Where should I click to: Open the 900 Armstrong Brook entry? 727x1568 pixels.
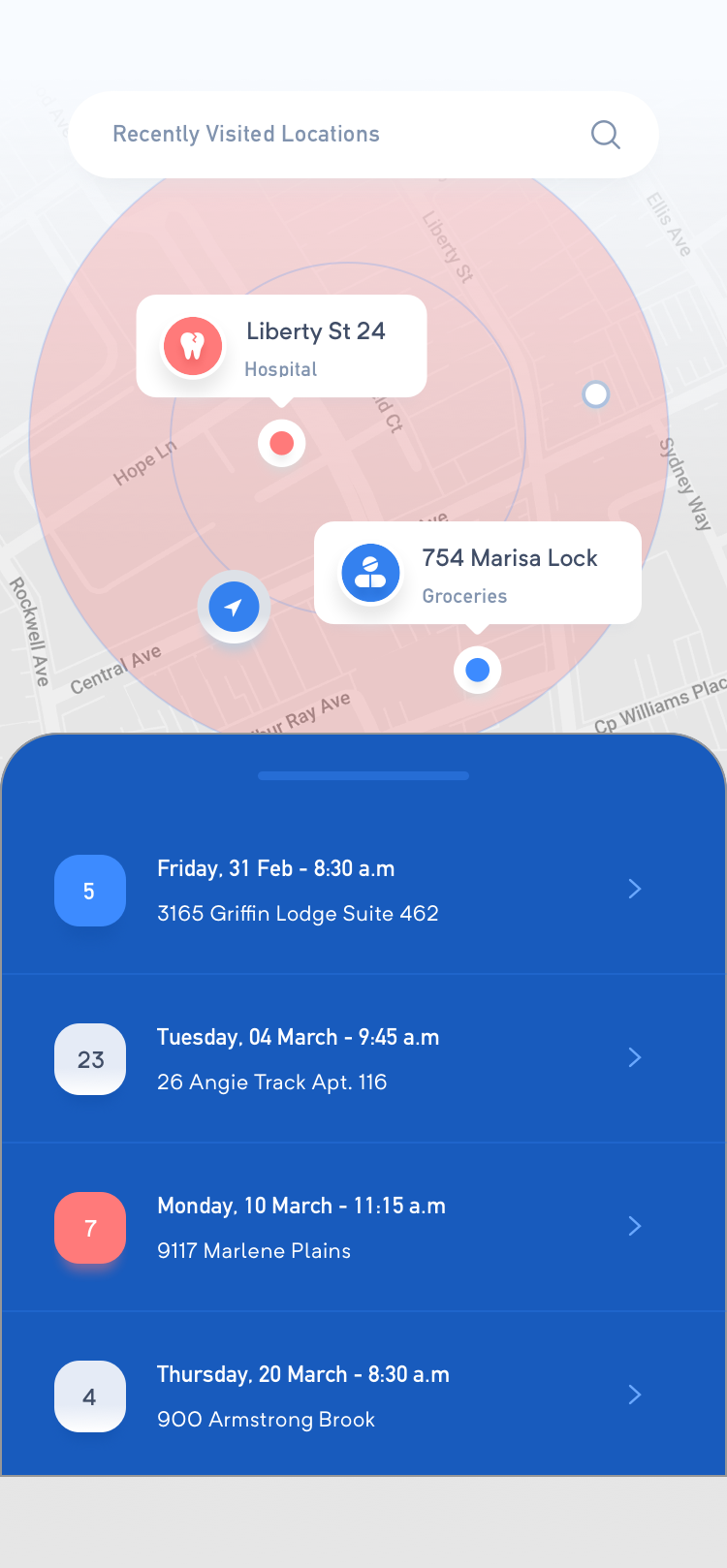(363, 1396)
